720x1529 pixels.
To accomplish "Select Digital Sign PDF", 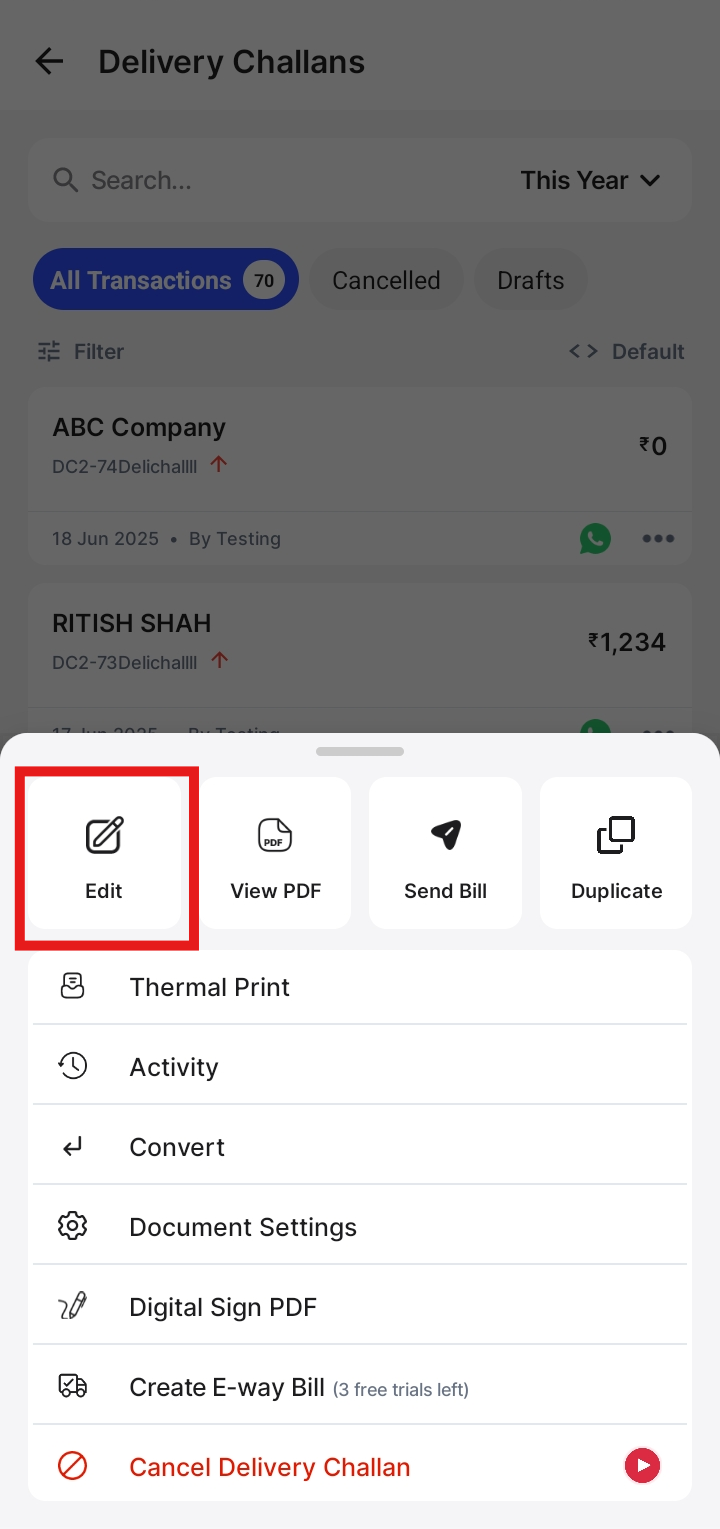I will pyautogui.click(x=360, y=1307).
